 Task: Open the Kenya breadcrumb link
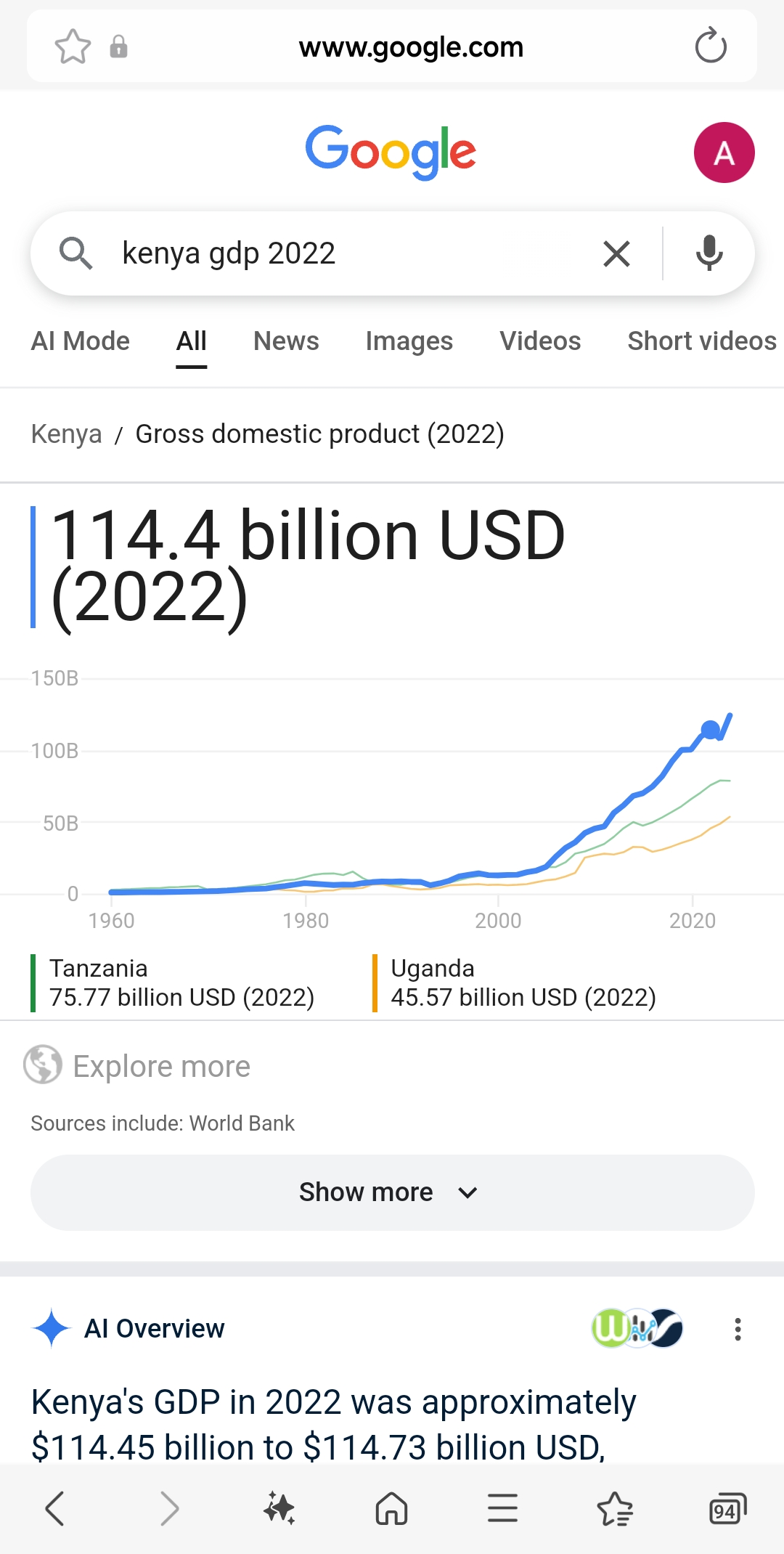coord(66,434)
